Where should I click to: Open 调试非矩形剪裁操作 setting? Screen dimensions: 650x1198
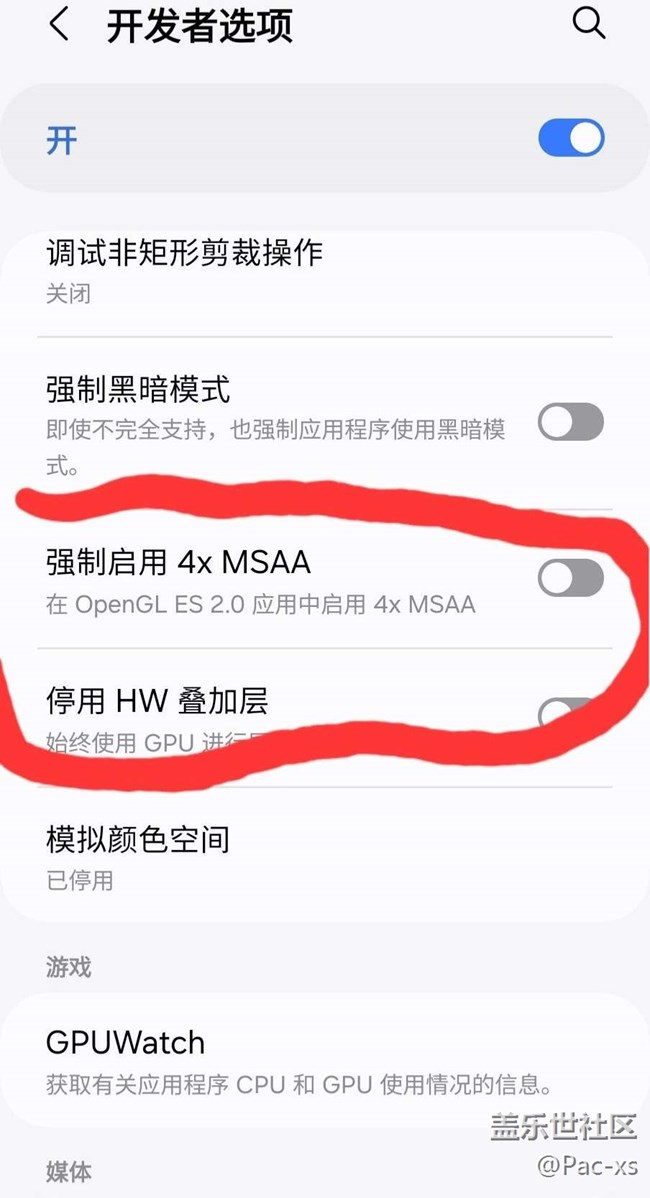185,270
